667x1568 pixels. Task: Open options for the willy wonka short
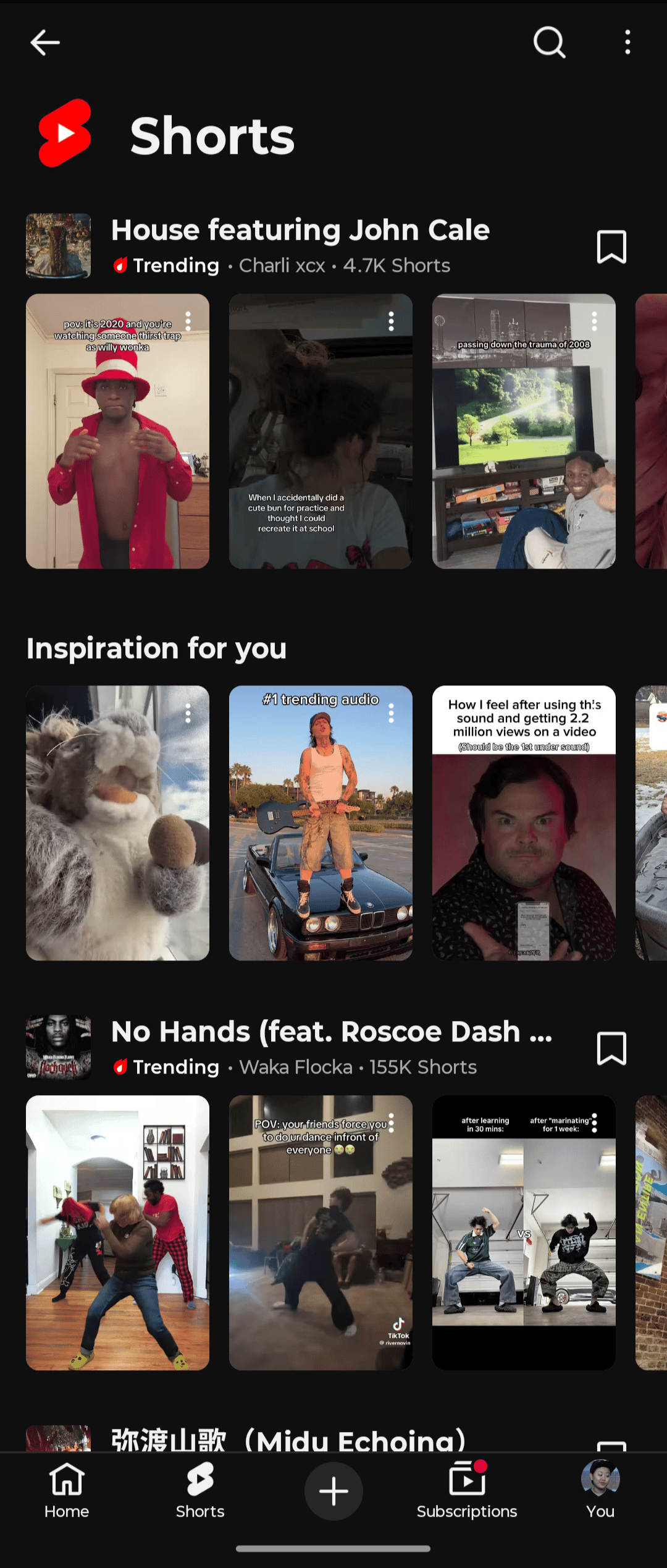188,321
